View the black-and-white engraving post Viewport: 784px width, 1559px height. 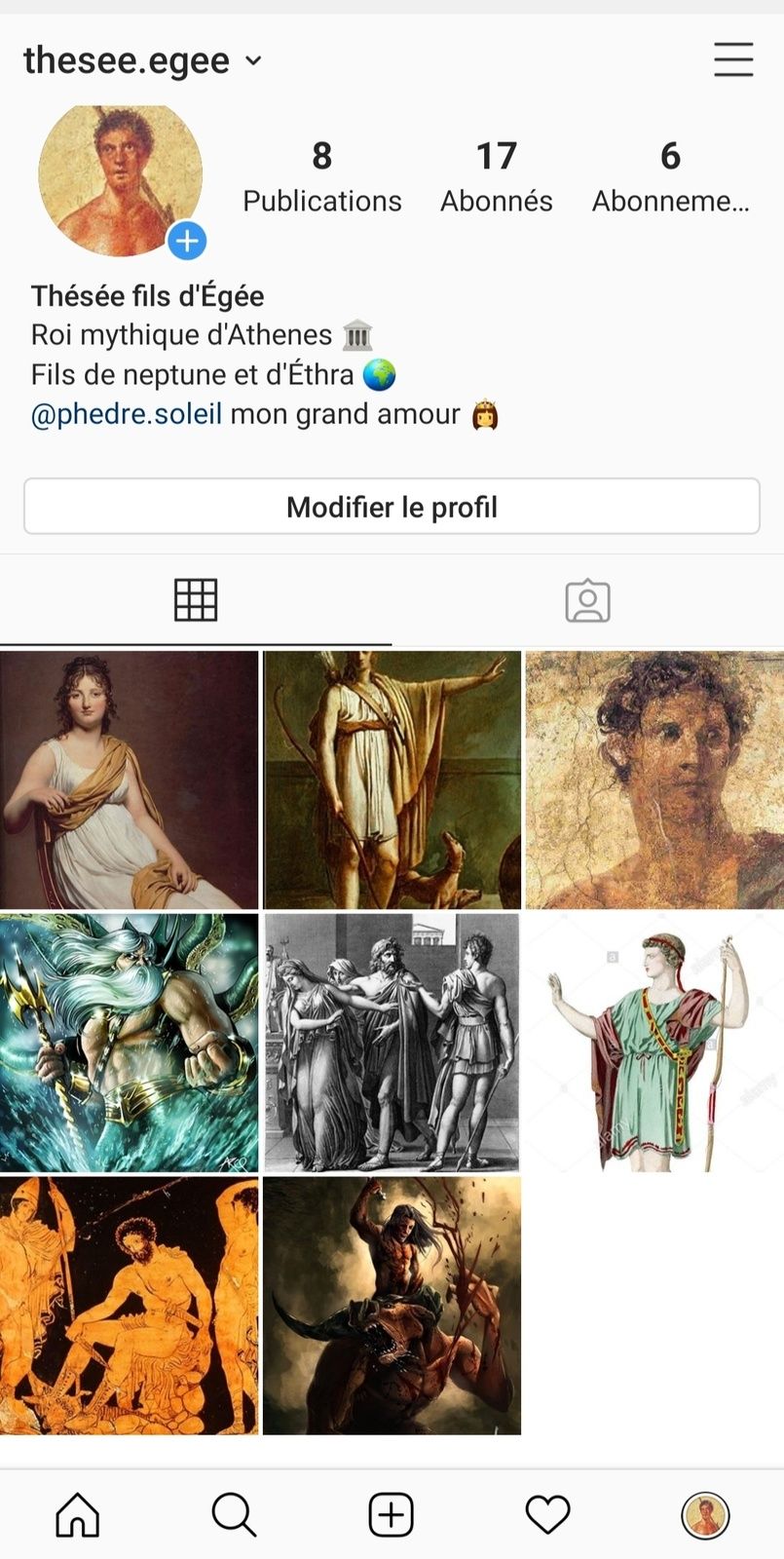pos(392,1043)
